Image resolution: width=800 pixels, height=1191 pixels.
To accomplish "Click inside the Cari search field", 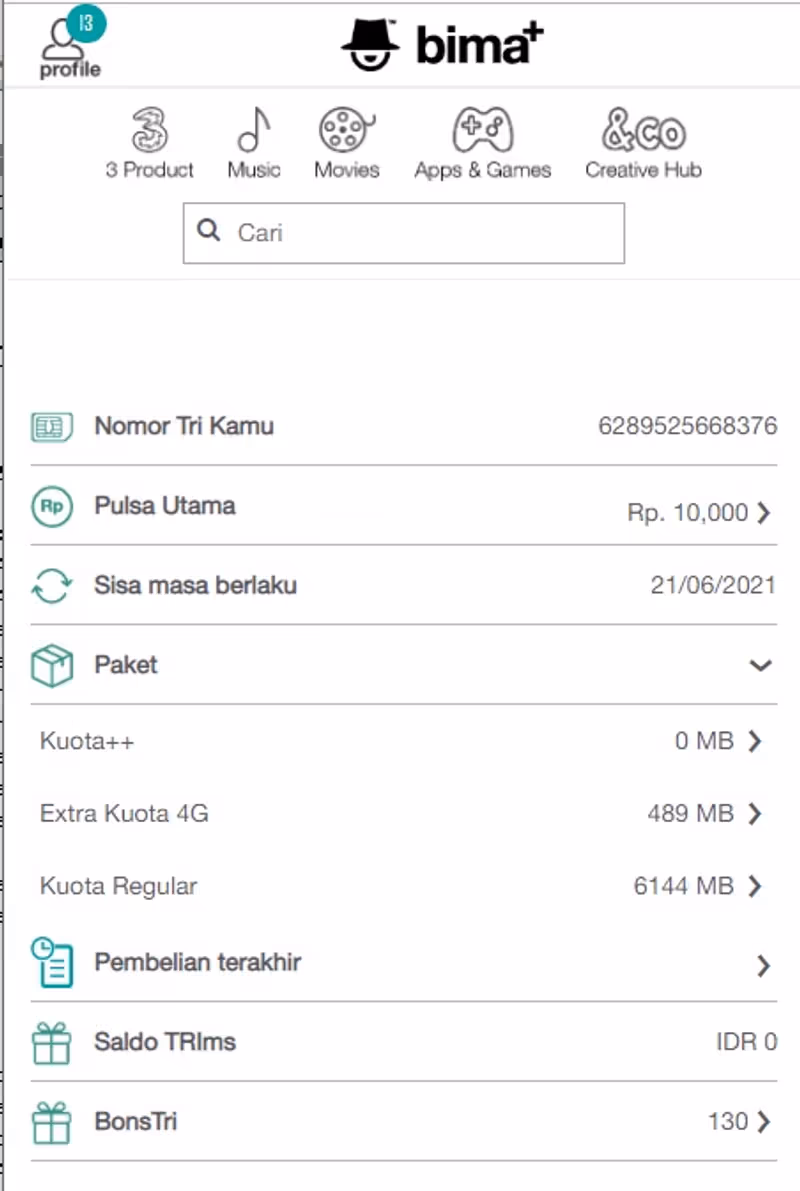I will [x=403, y=232].
